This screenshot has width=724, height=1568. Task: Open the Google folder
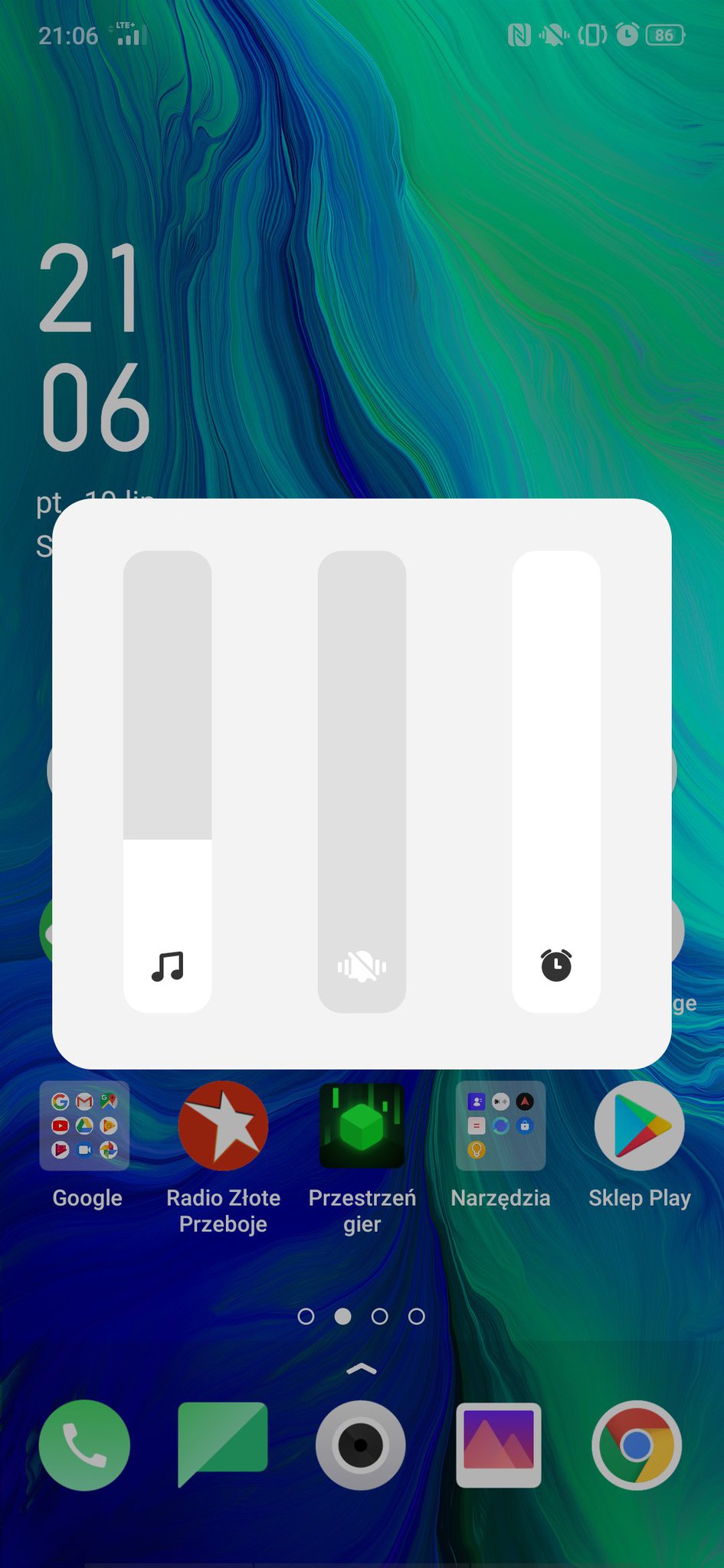84,1125
